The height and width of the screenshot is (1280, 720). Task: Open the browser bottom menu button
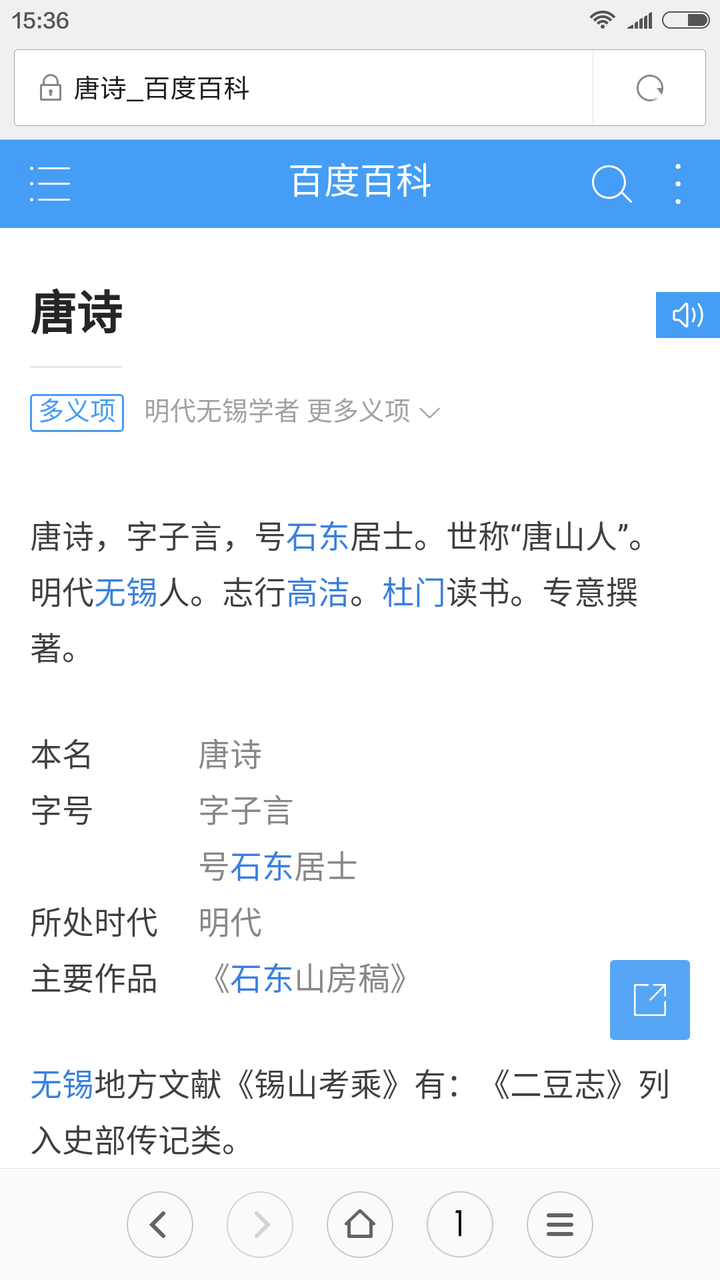click(x=560, y=1224)
